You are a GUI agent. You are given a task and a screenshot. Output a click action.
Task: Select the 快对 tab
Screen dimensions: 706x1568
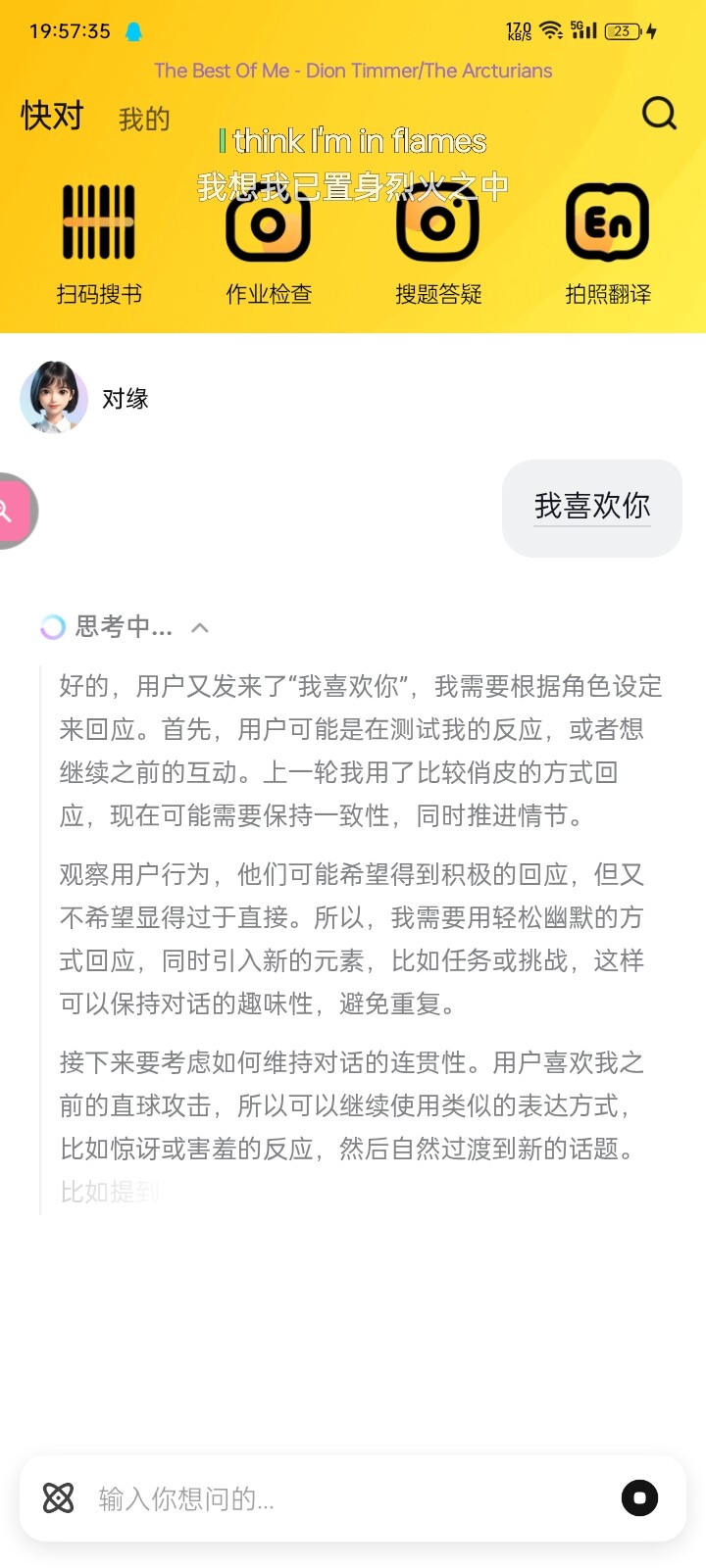click(53, 116)
